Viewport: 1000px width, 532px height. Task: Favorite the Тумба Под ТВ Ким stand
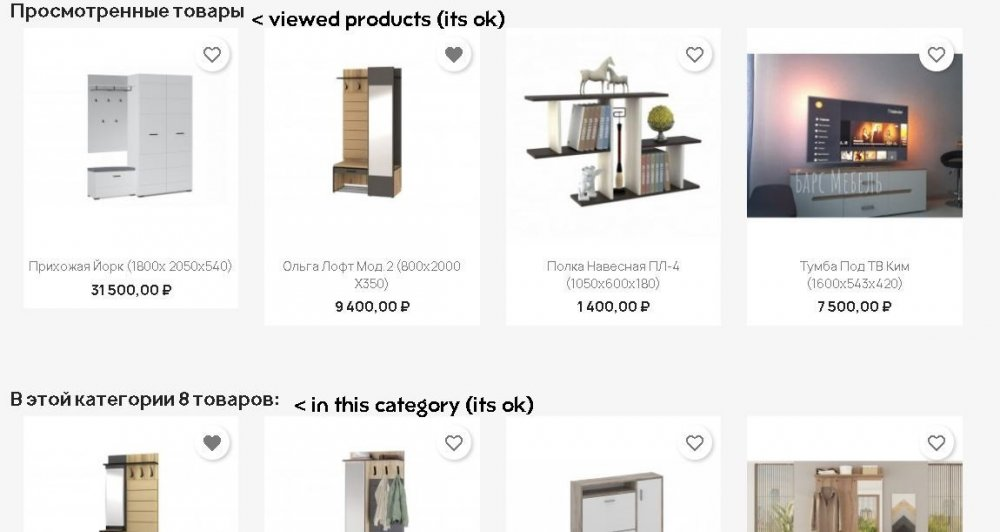click(x=936, y=55)
